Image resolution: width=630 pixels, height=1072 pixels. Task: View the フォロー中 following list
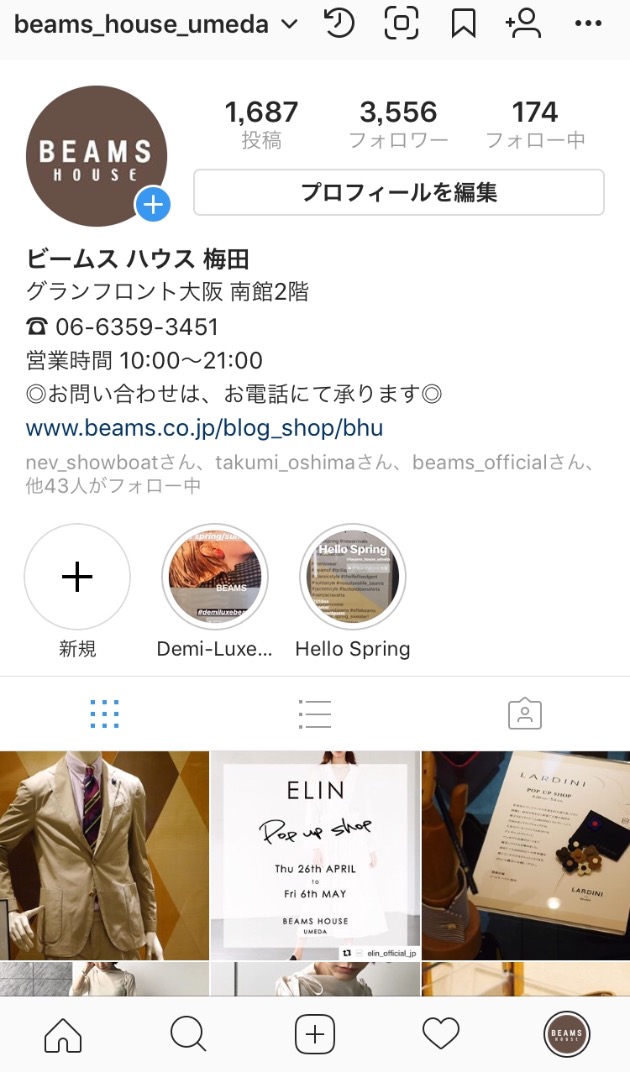tap(535, 124)
